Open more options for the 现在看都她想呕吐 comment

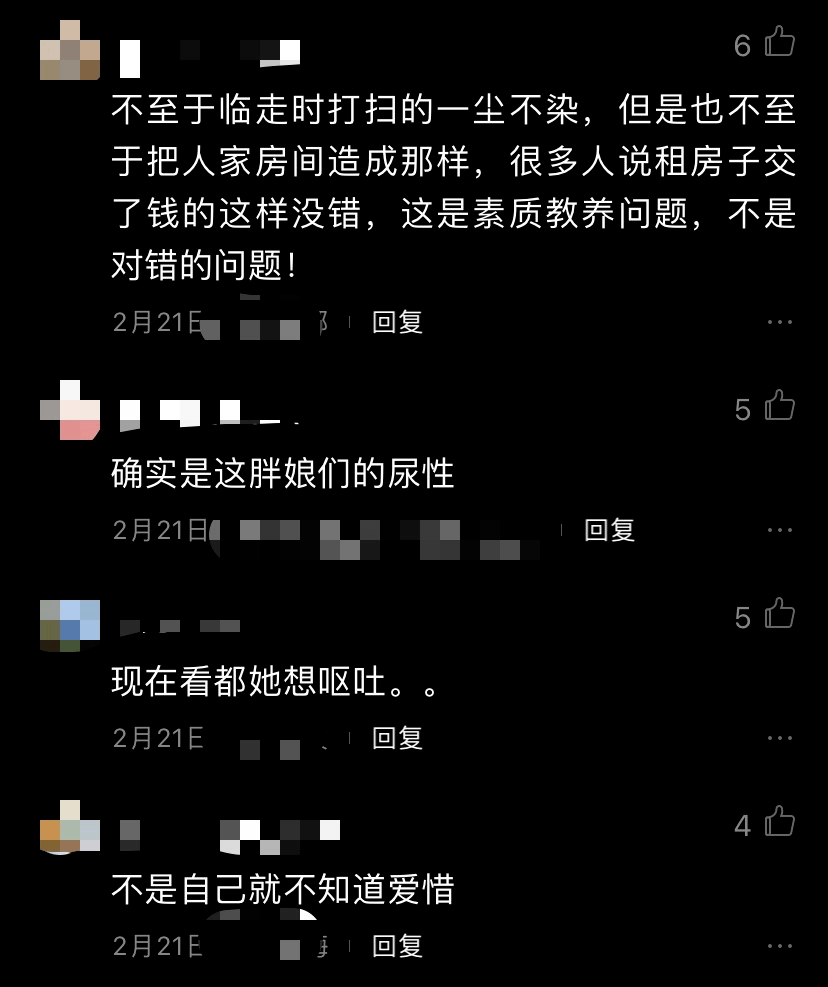click(780, 738)
